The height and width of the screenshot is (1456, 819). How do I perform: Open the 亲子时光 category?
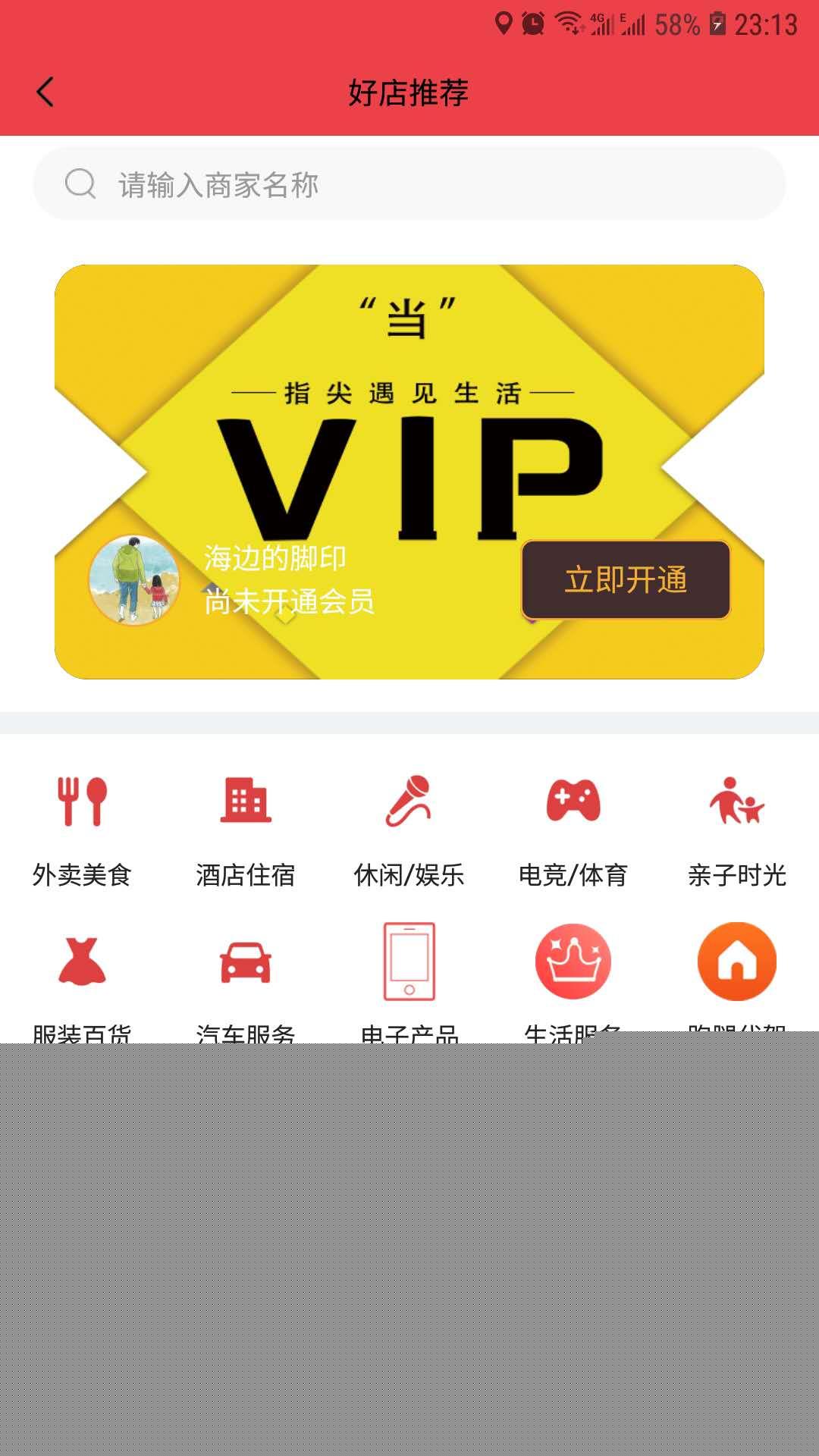737,830
